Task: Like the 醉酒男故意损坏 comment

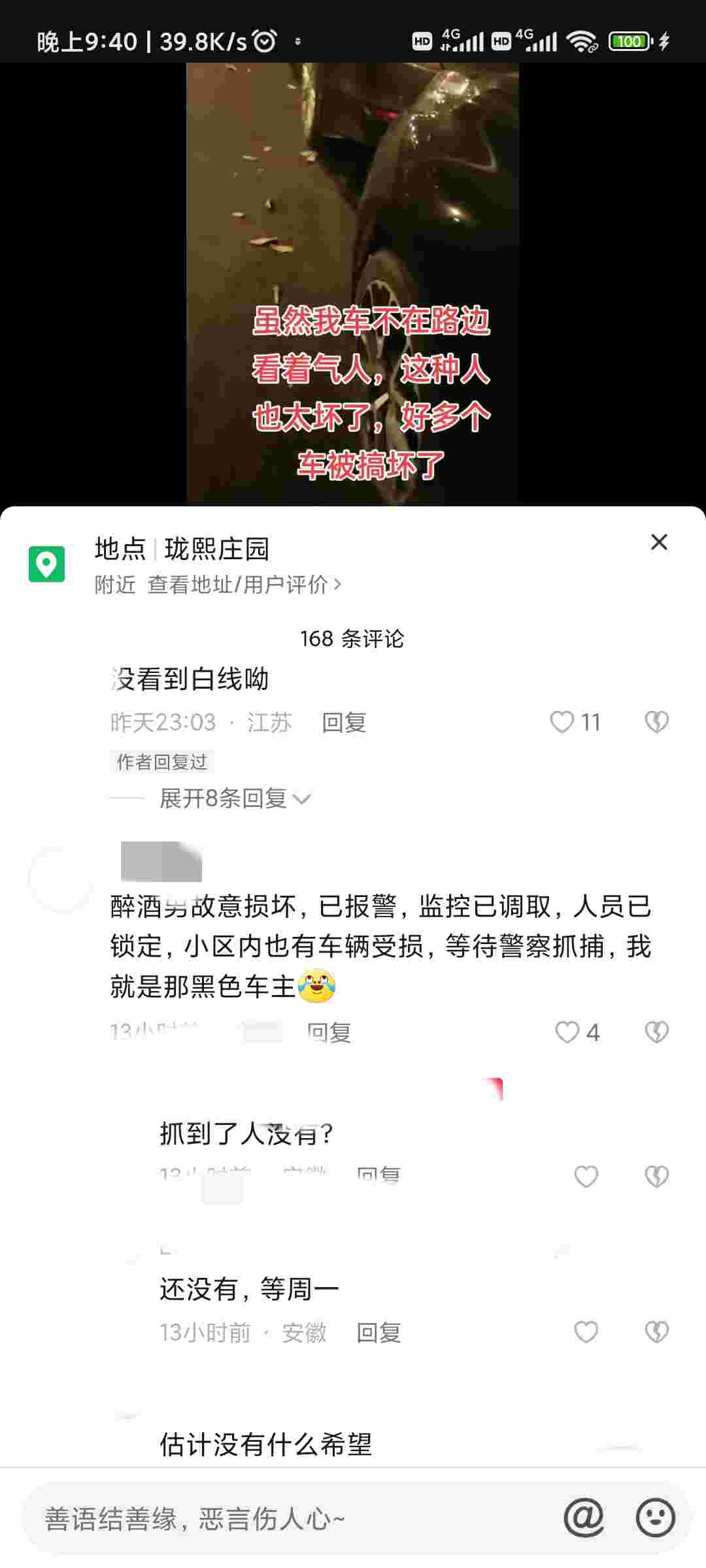Action: click(x=567, y=1032)
